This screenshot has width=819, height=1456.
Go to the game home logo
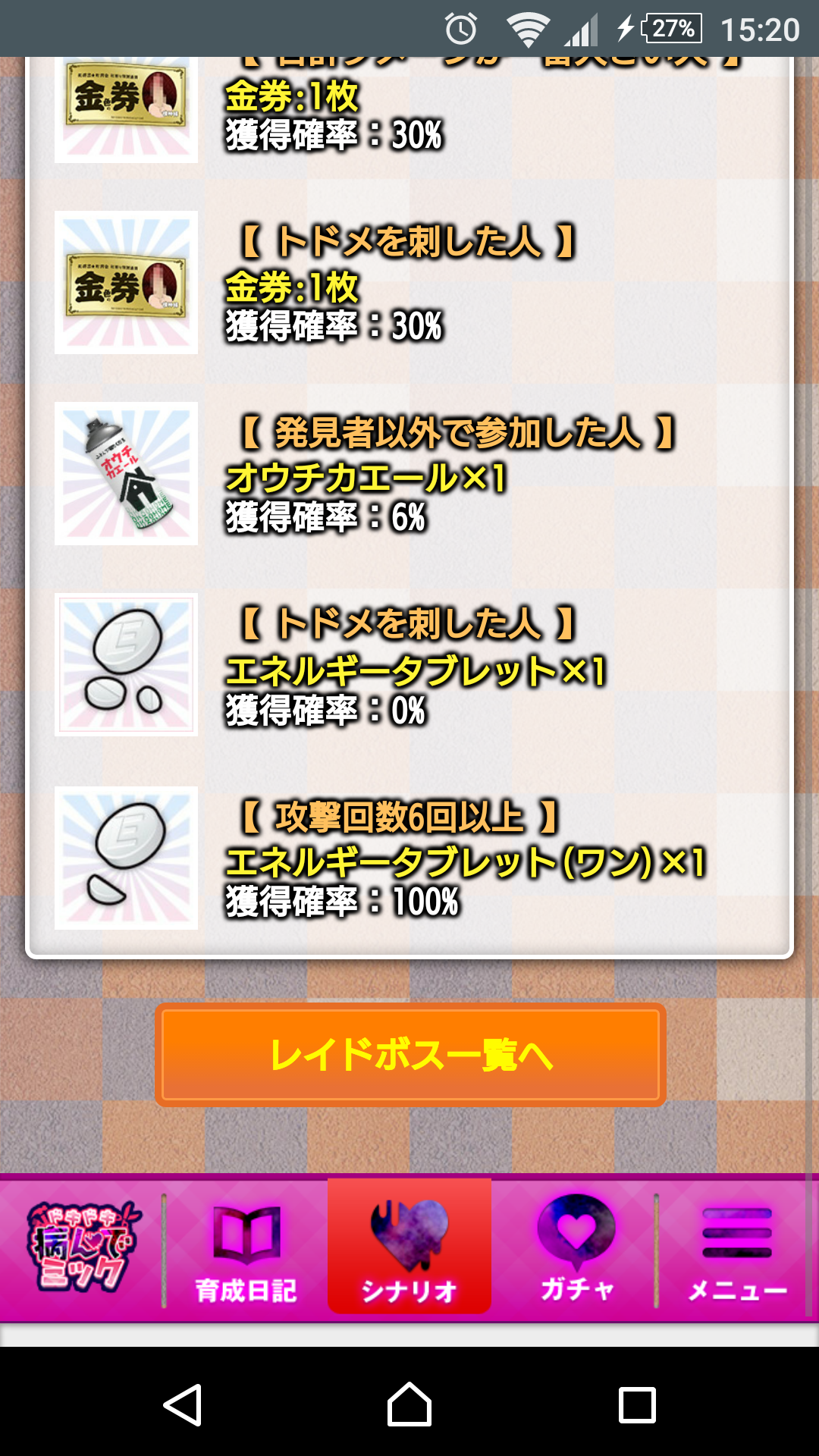(x=81, y=1247)
